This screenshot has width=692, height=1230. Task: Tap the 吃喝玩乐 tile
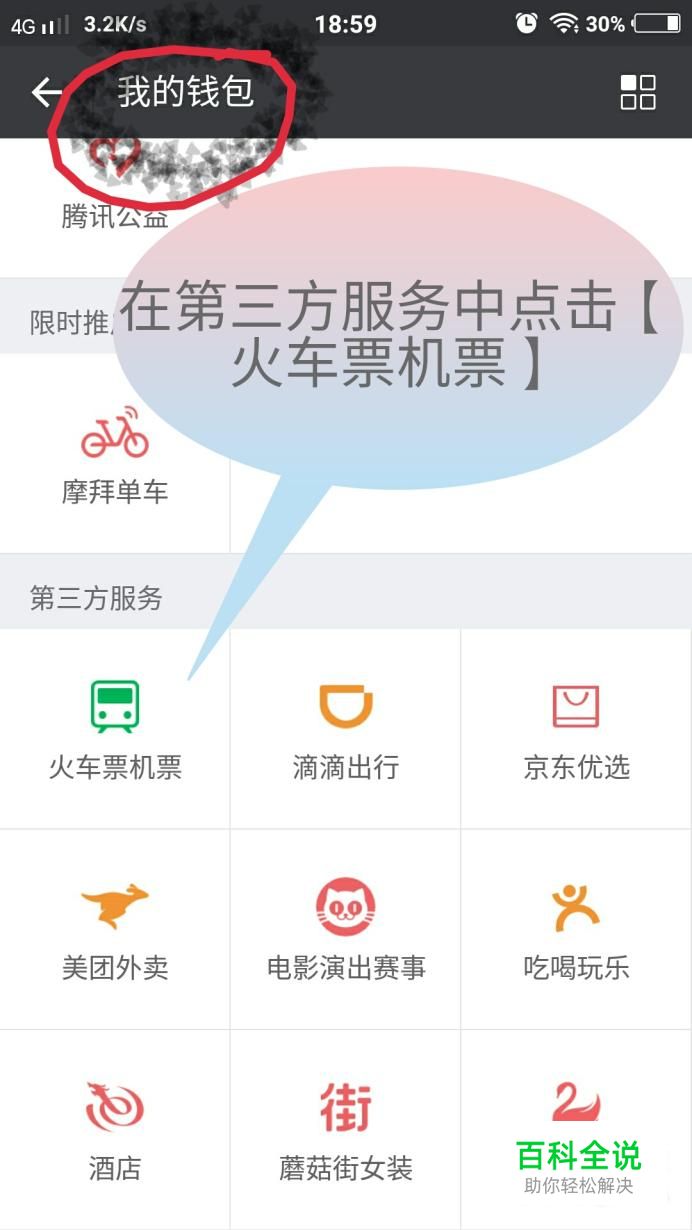click(576, 928)
